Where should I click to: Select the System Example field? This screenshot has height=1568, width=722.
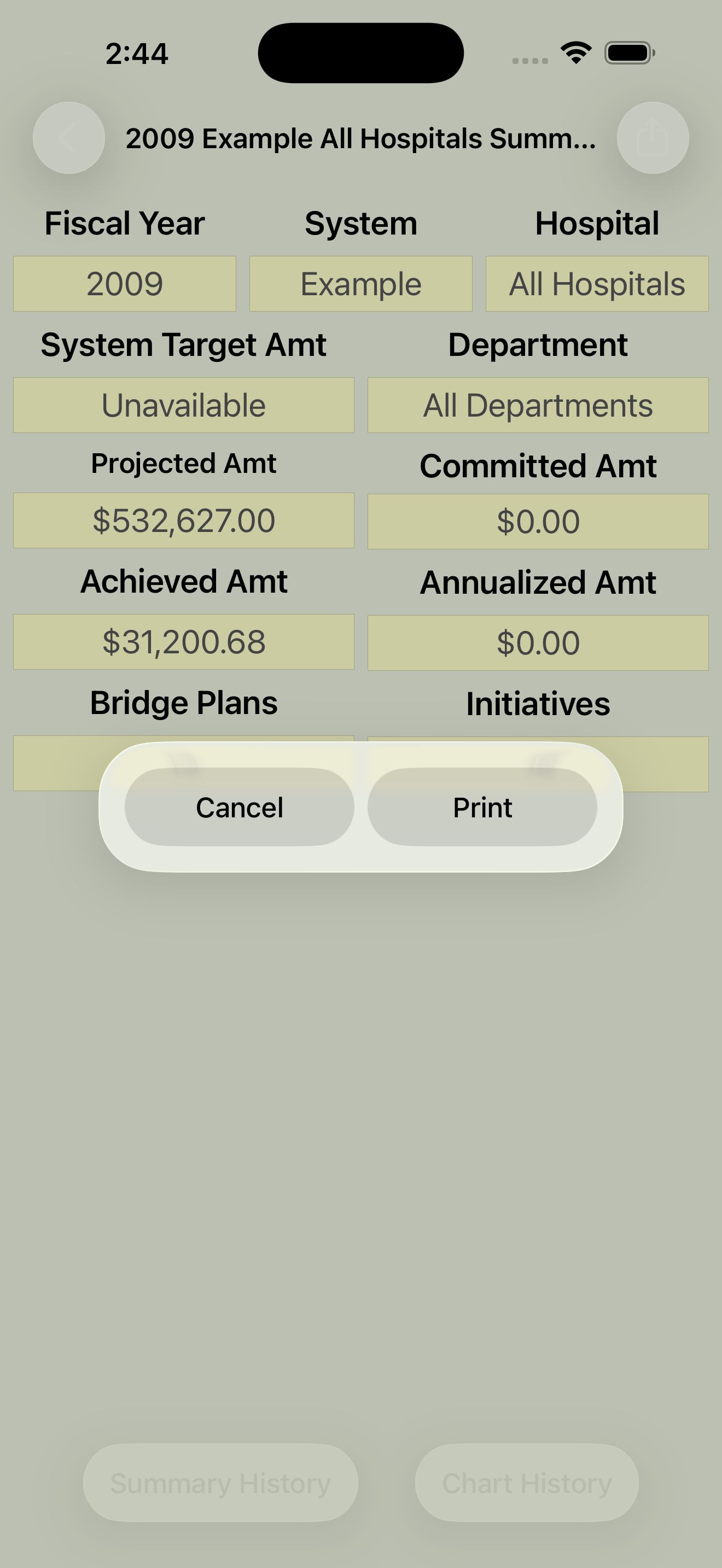pyautogui.click(x=361, y=284)
